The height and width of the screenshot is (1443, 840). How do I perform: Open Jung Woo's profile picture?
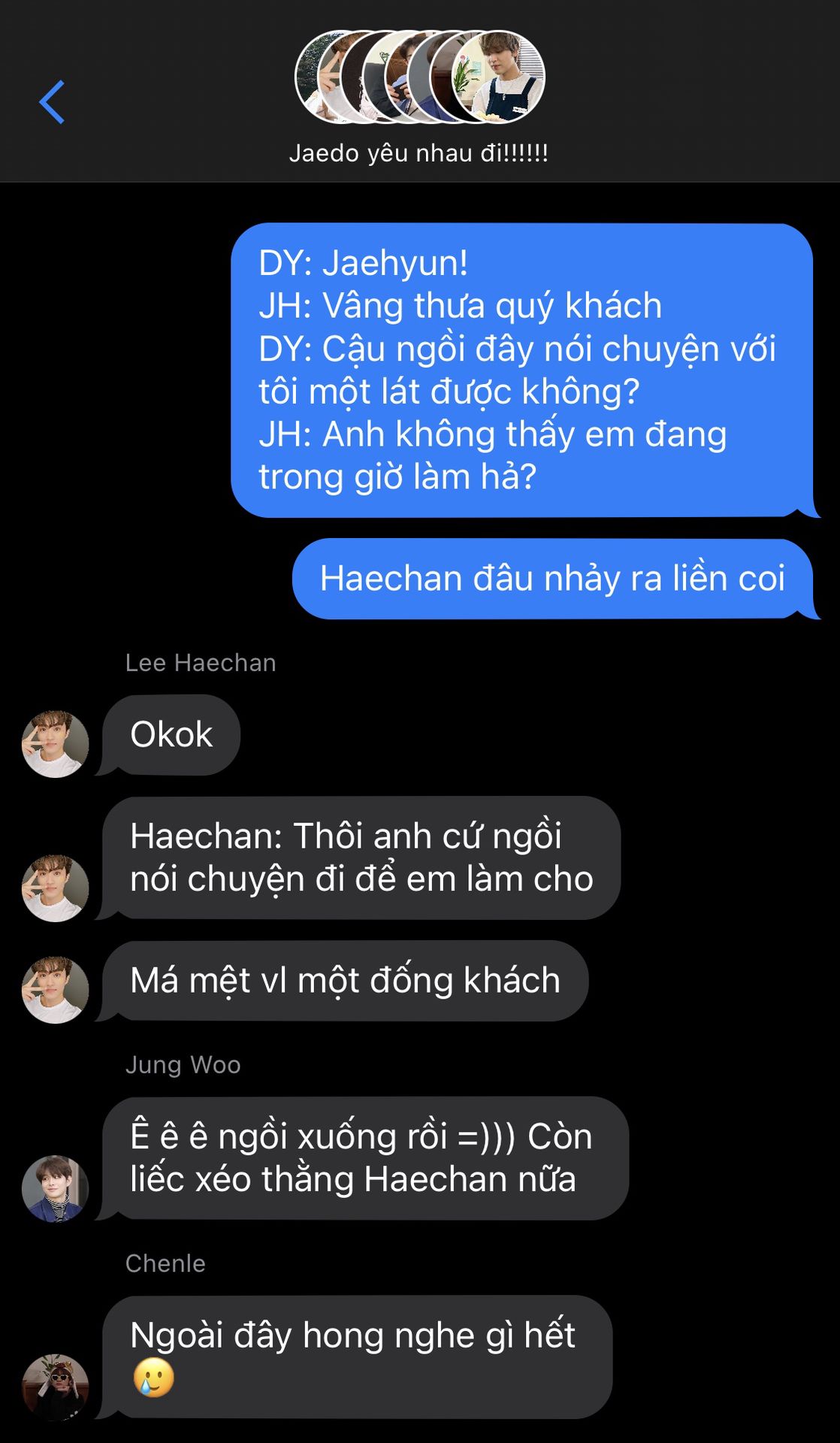click(x=55, y=1188)
